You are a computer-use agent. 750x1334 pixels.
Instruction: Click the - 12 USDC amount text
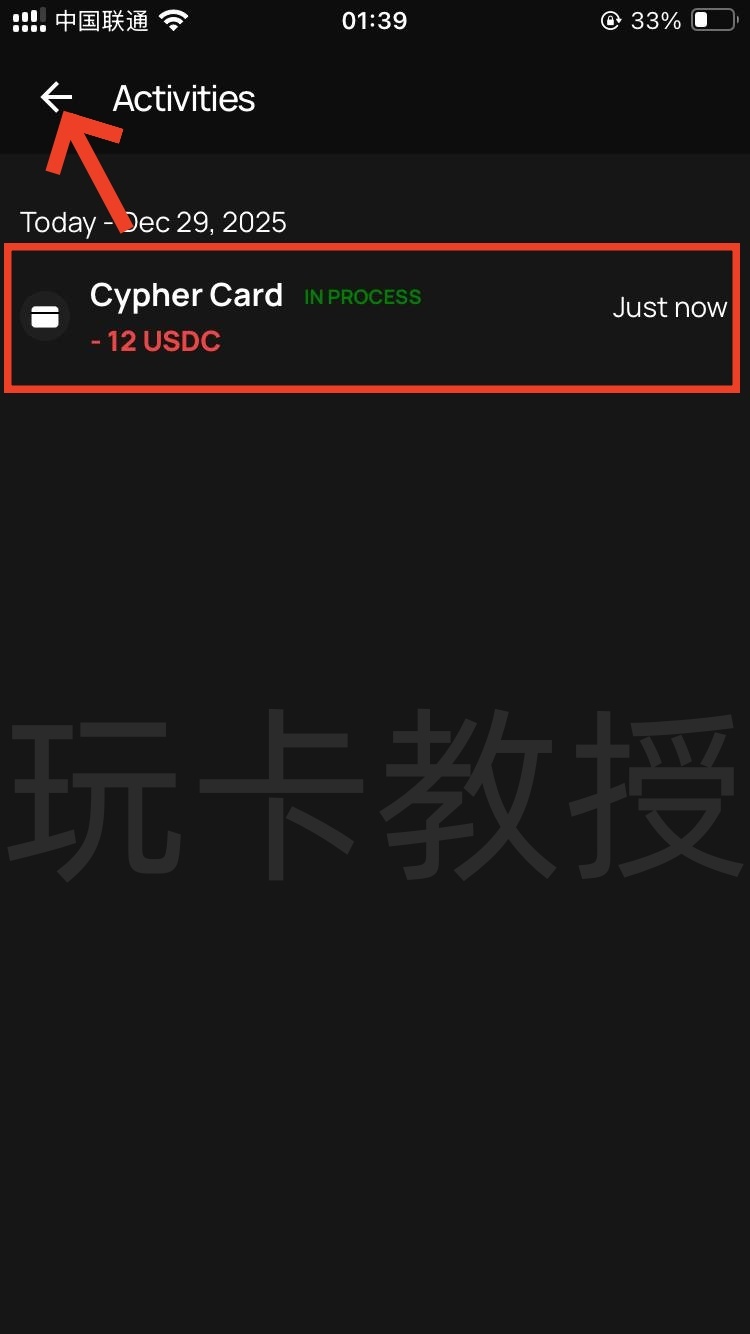(156, 341)
